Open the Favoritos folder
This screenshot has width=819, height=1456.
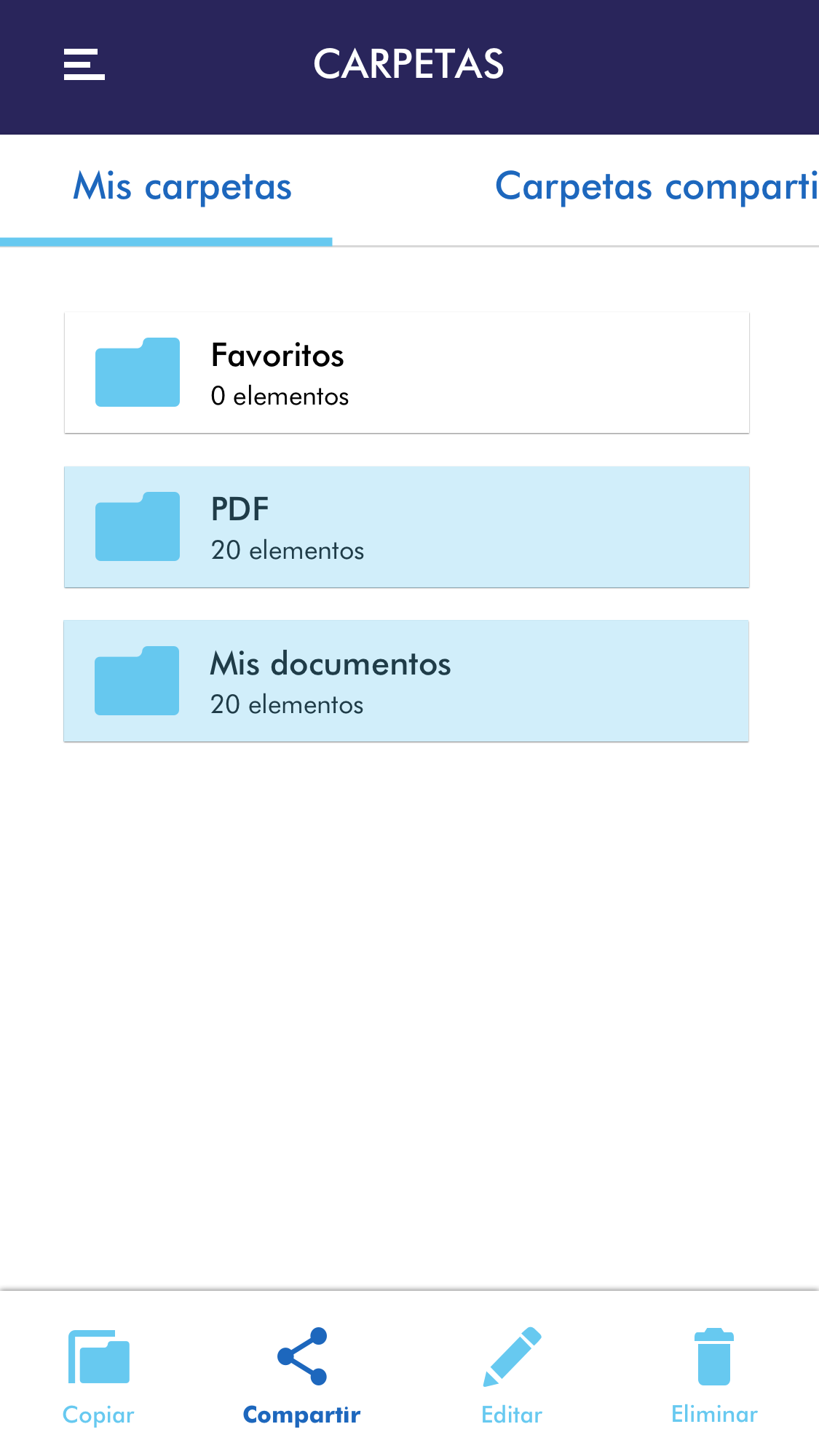406,373
